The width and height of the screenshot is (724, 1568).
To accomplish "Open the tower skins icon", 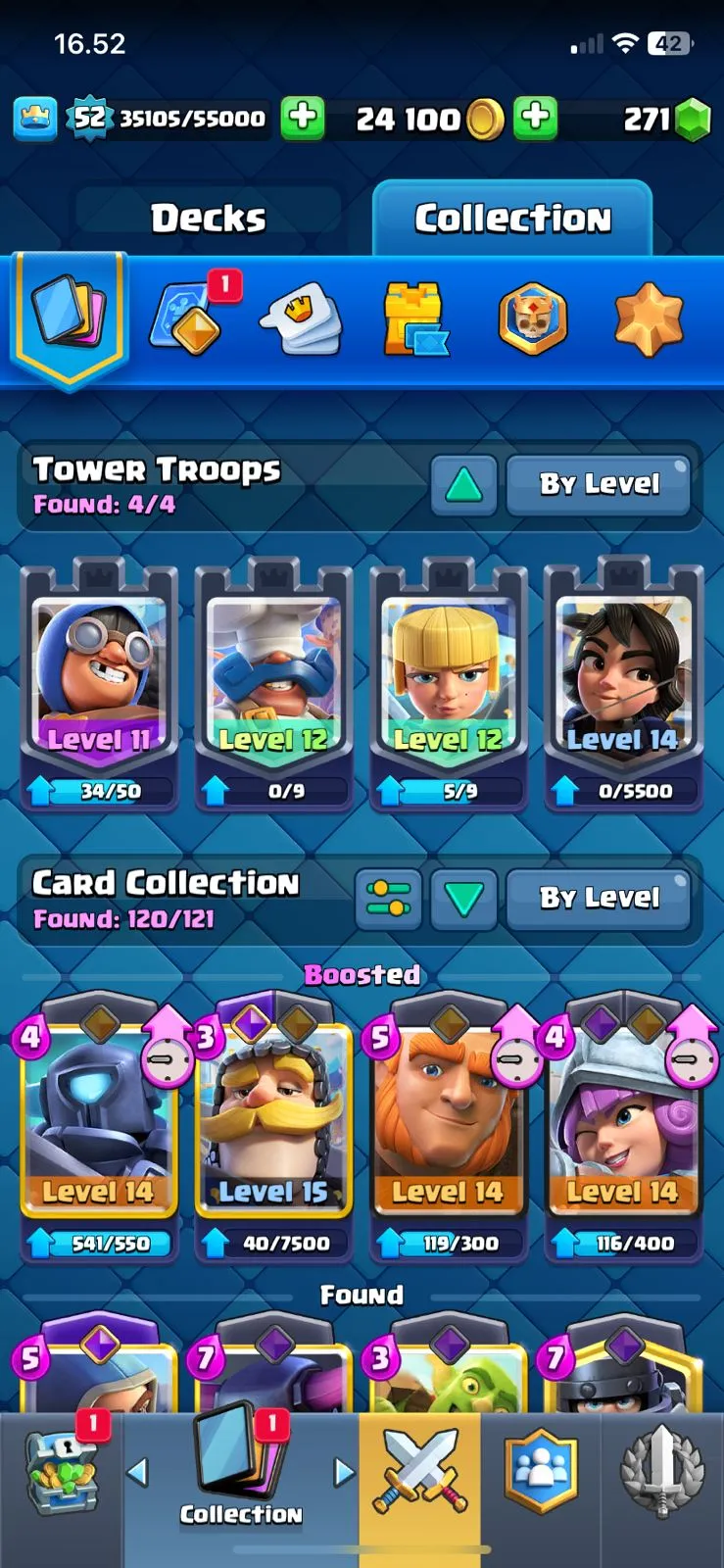I will click(x=414, y=318).
